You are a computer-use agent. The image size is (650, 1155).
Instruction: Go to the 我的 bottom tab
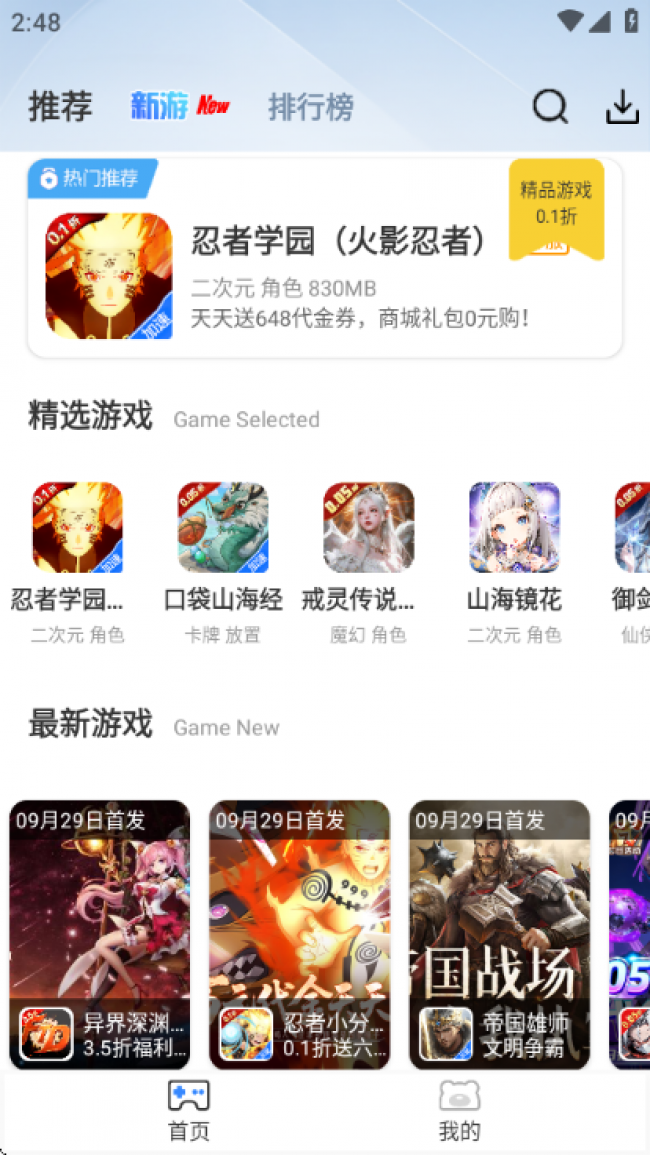pyautogui.click(x=459, y=1110)
